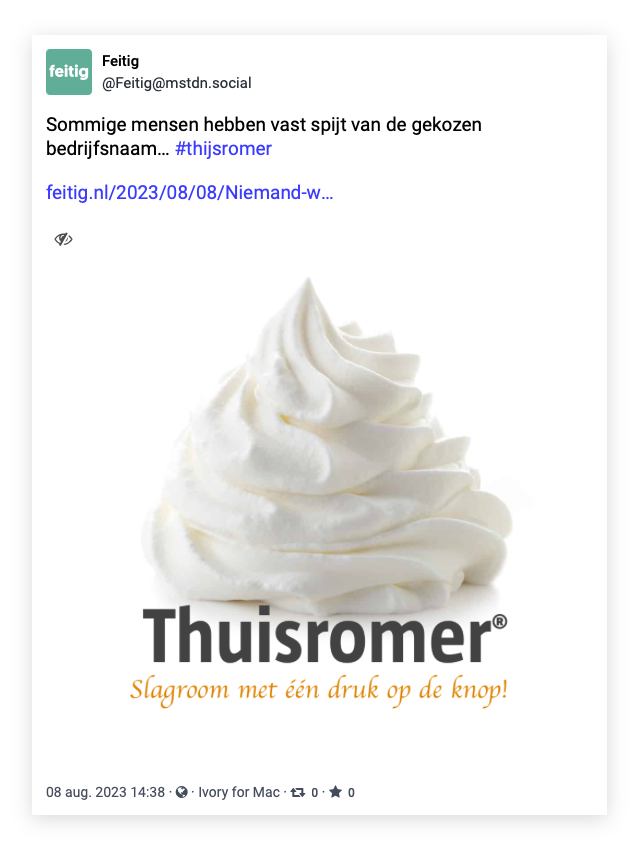The image size is (640, 850).
Task: Enlarge the Thuisromer whipped cream image
Action: click(320, 490)
